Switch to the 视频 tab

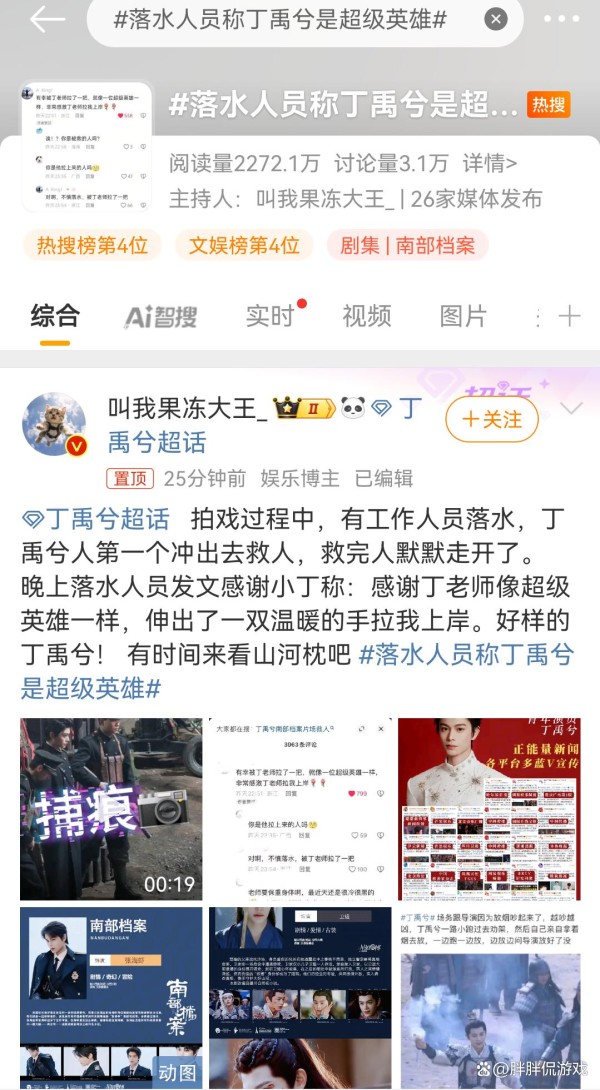[x=366, y=317]
